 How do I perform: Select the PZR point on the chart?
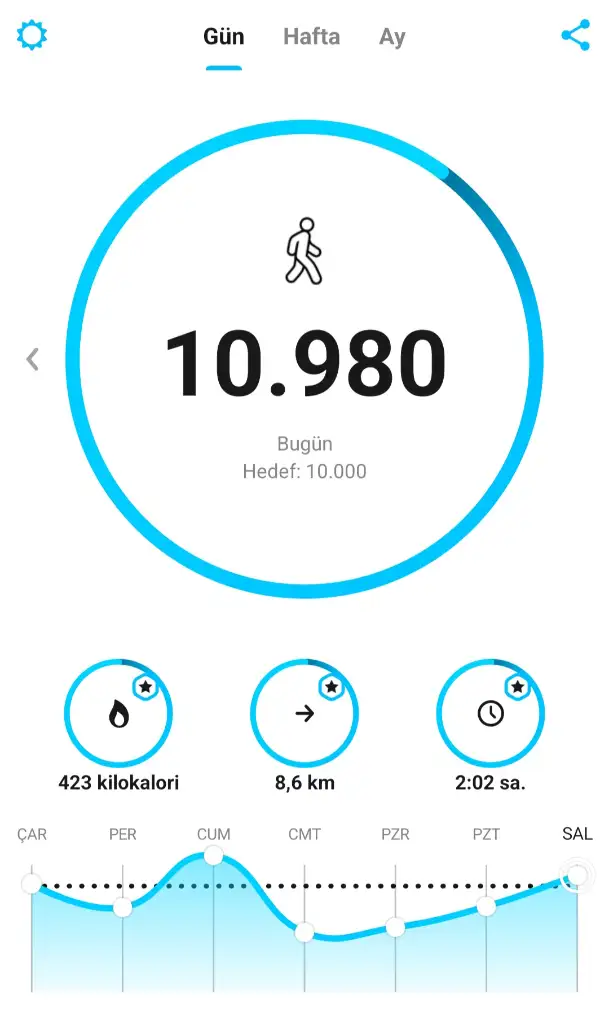[395, 927]
